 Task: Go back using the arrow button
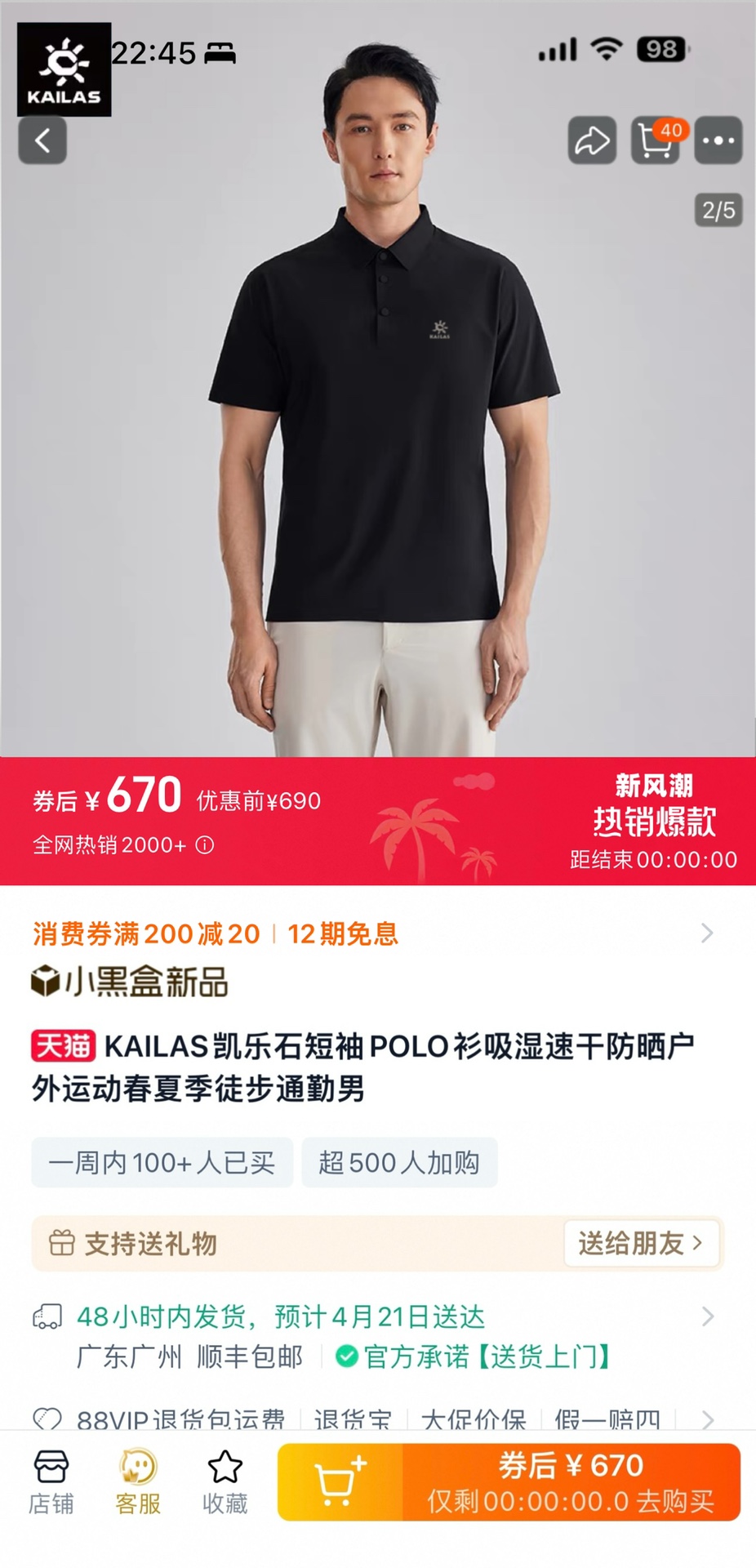tap(42, 140)
